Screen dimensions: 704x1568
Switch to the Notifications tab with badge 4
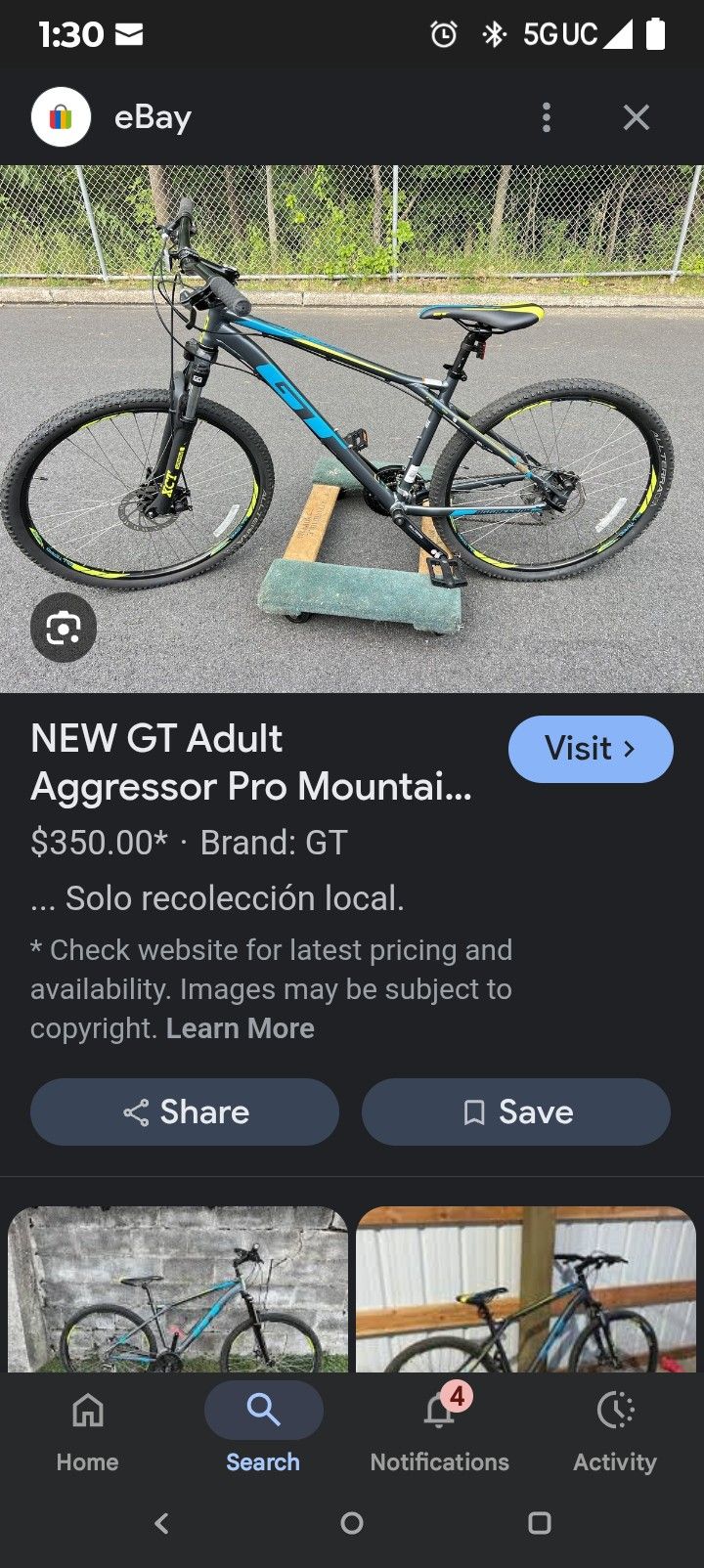coord(438,1432)
